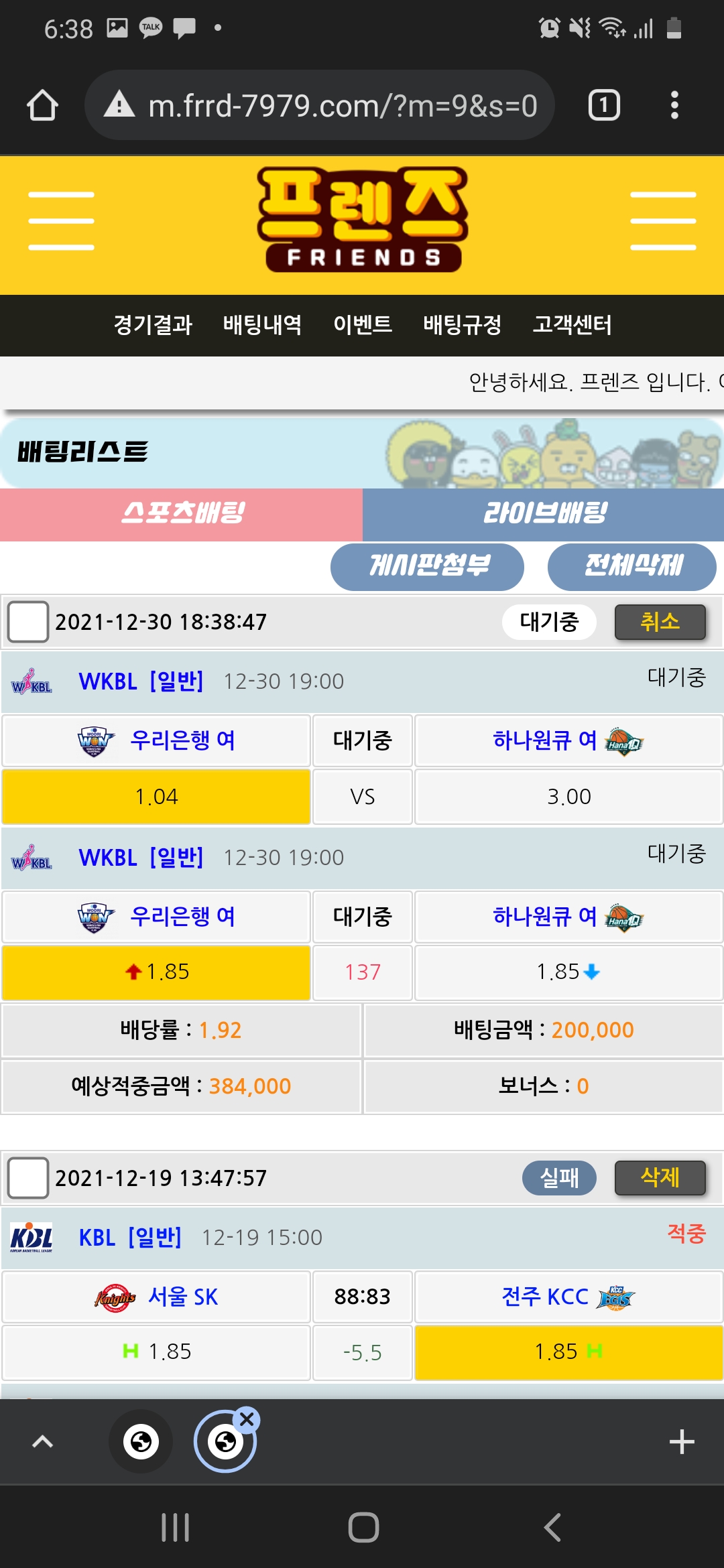Open the browser tab switcher
Image resolution: width=724 pixels, height=1568 pixels.
click(603, 105)
